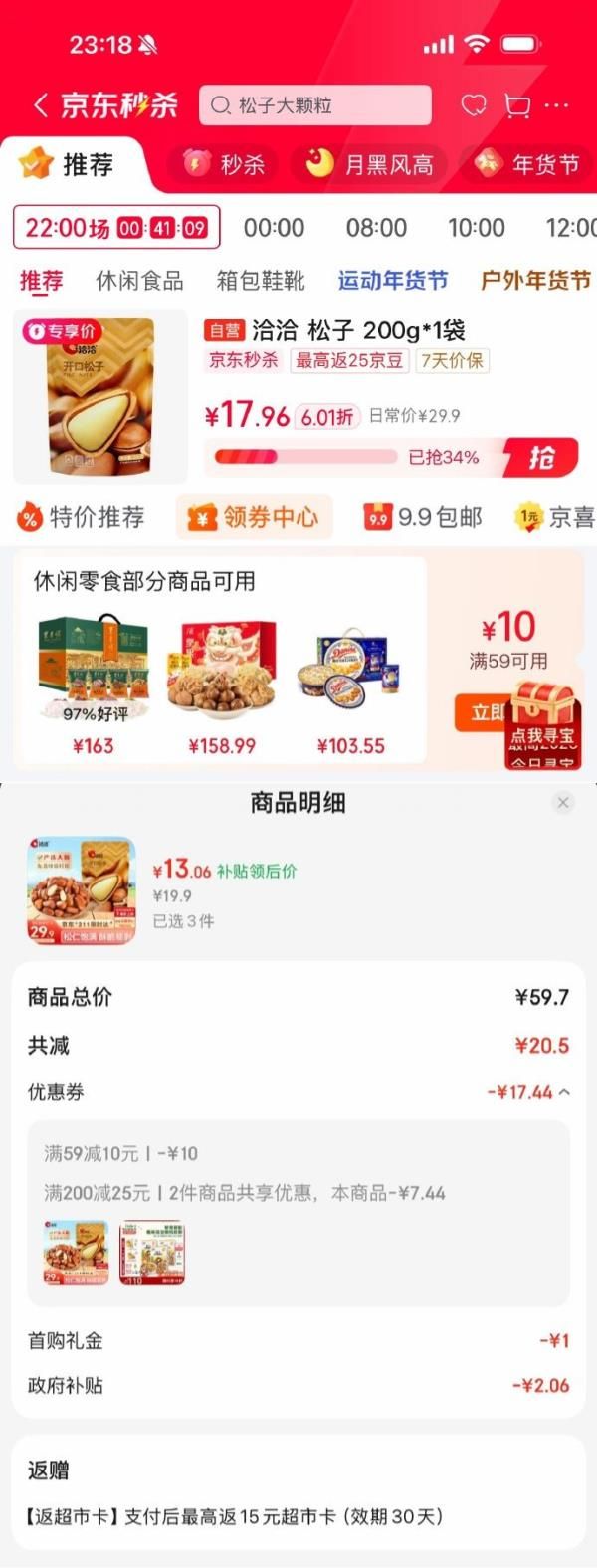Open the shopping cart

click(x=517, y=105)
